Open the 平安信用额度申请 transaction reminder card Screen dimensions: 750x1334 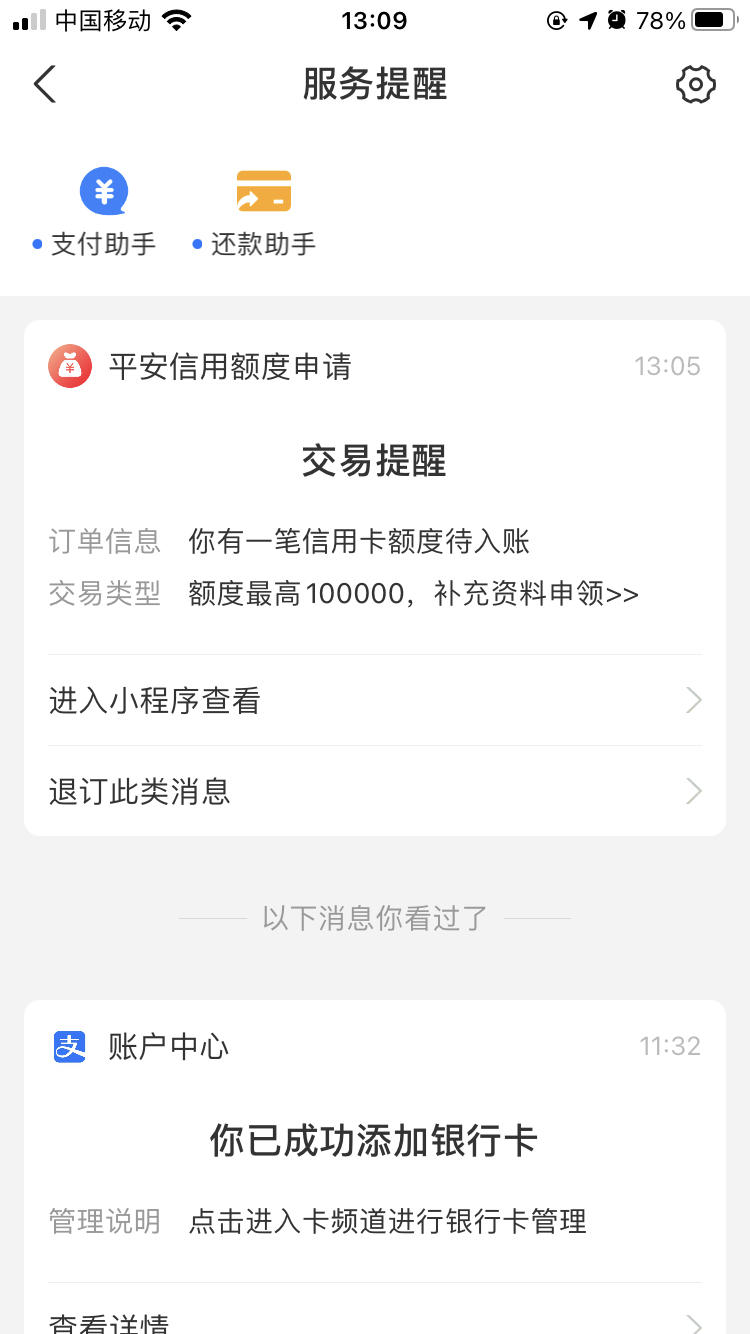point(375,487)
